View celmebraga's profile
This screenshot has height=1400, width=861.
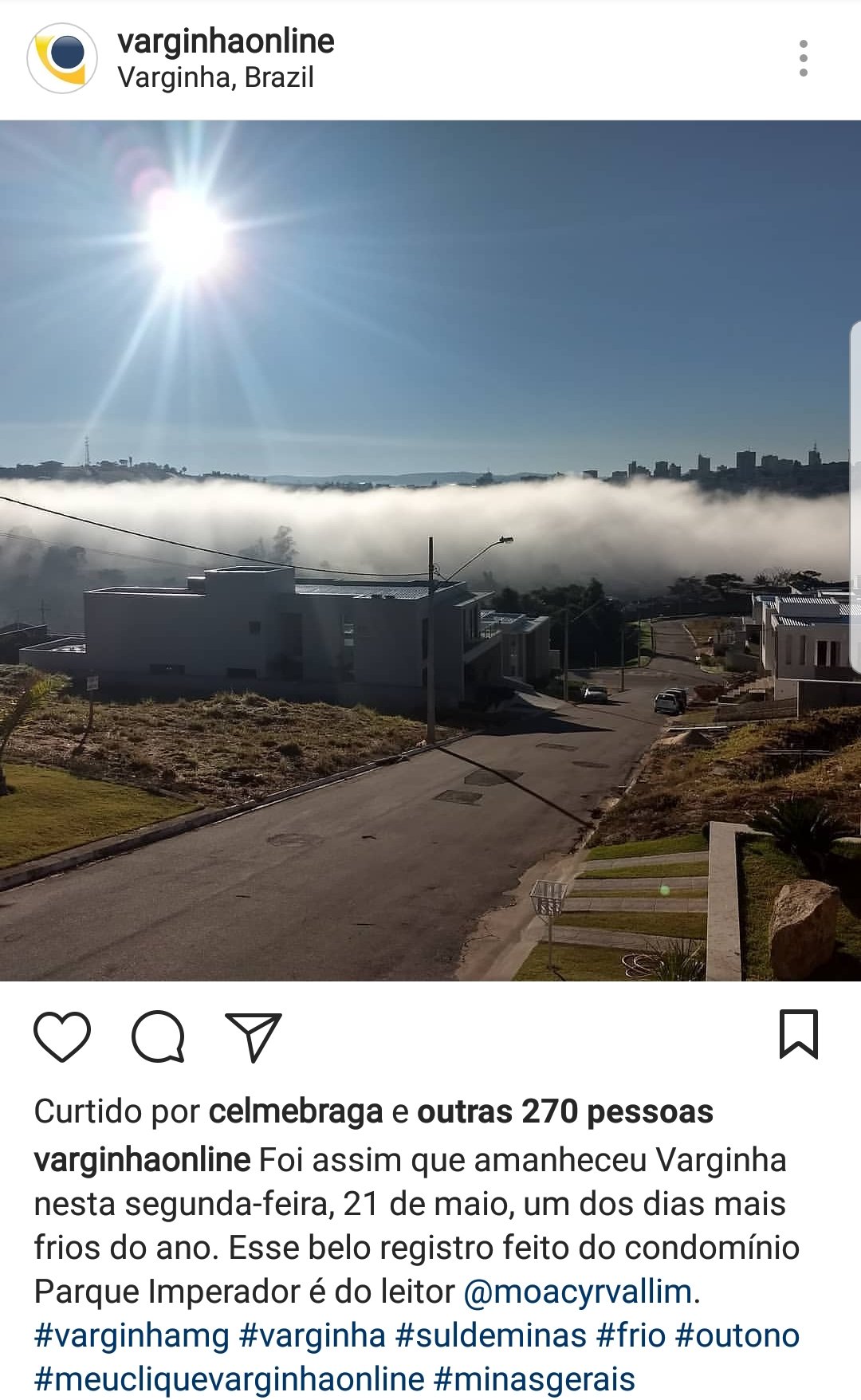296,1111
